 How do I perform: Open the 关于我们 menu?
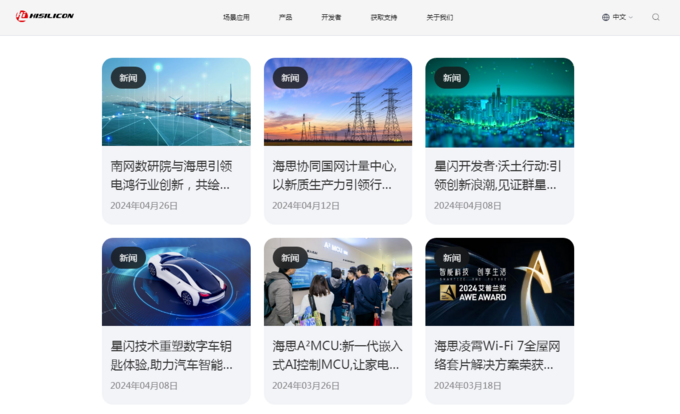click(439, 17)
